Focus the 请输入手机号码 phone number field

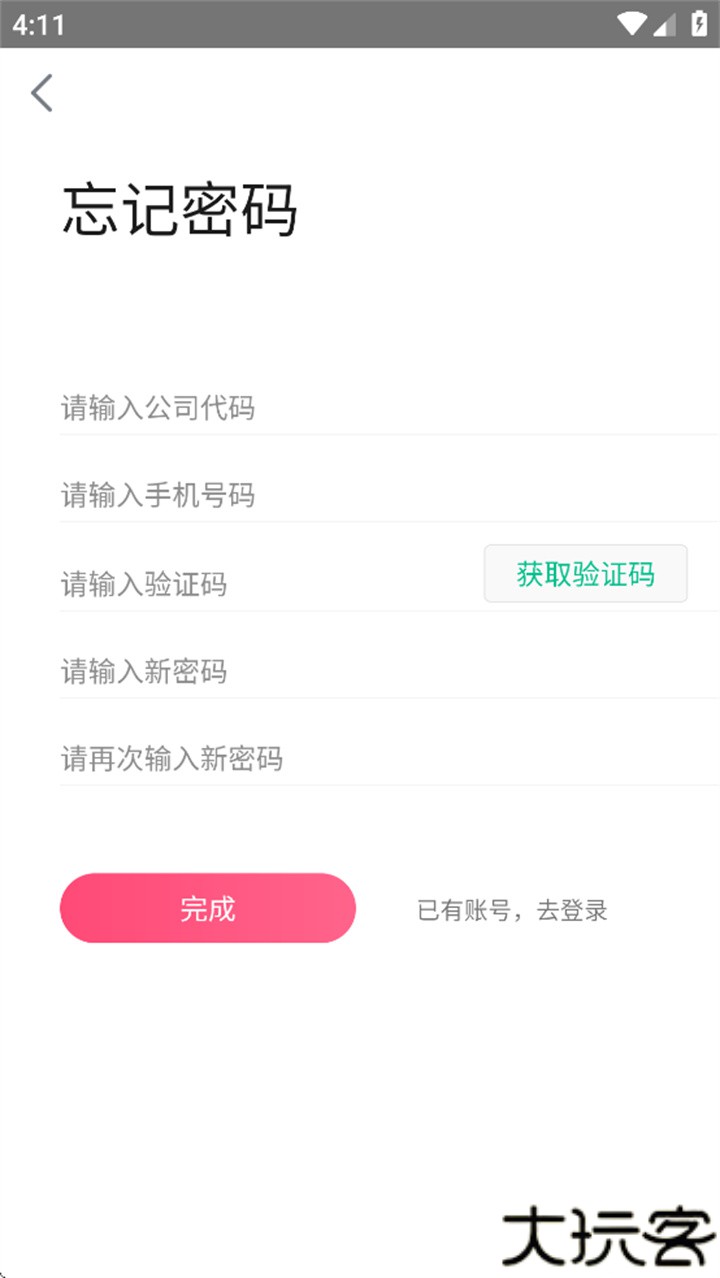300,495
